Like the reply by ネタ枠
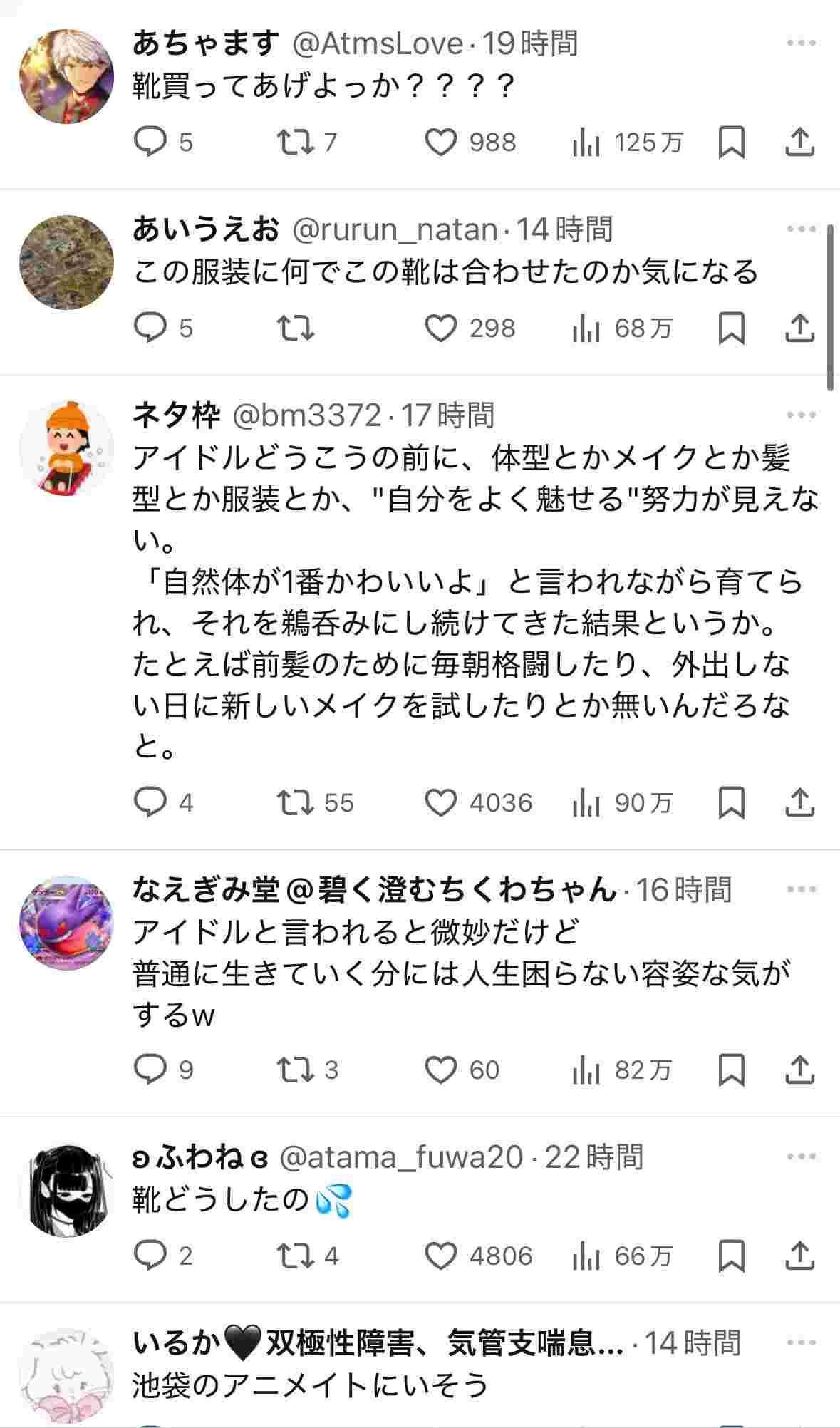Screen dimensions: 840x1428 click(440, 802)
